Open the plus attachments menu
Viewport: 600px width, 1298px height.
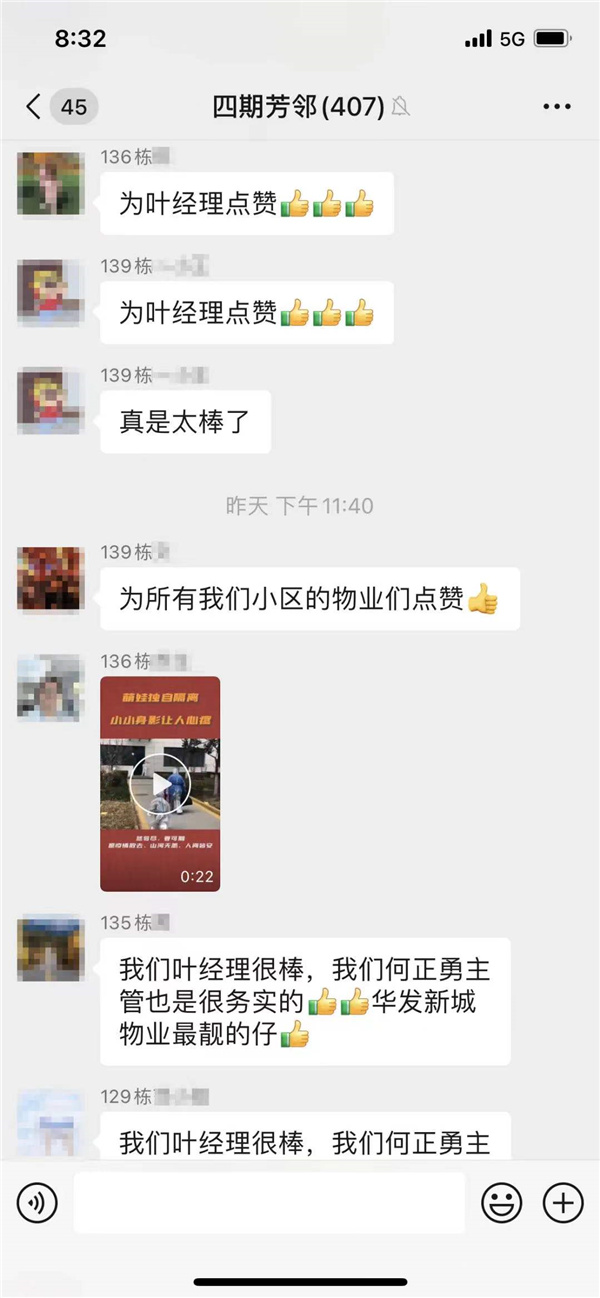pos(562,1203)
